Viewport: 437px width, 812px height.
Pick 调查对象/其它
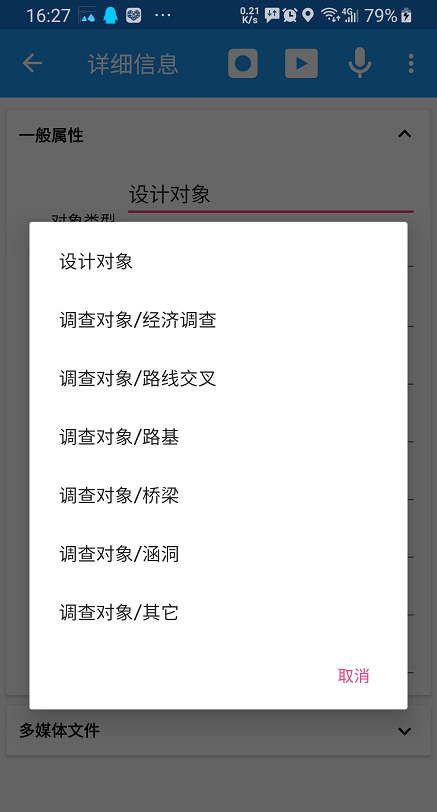pos(218,613)
